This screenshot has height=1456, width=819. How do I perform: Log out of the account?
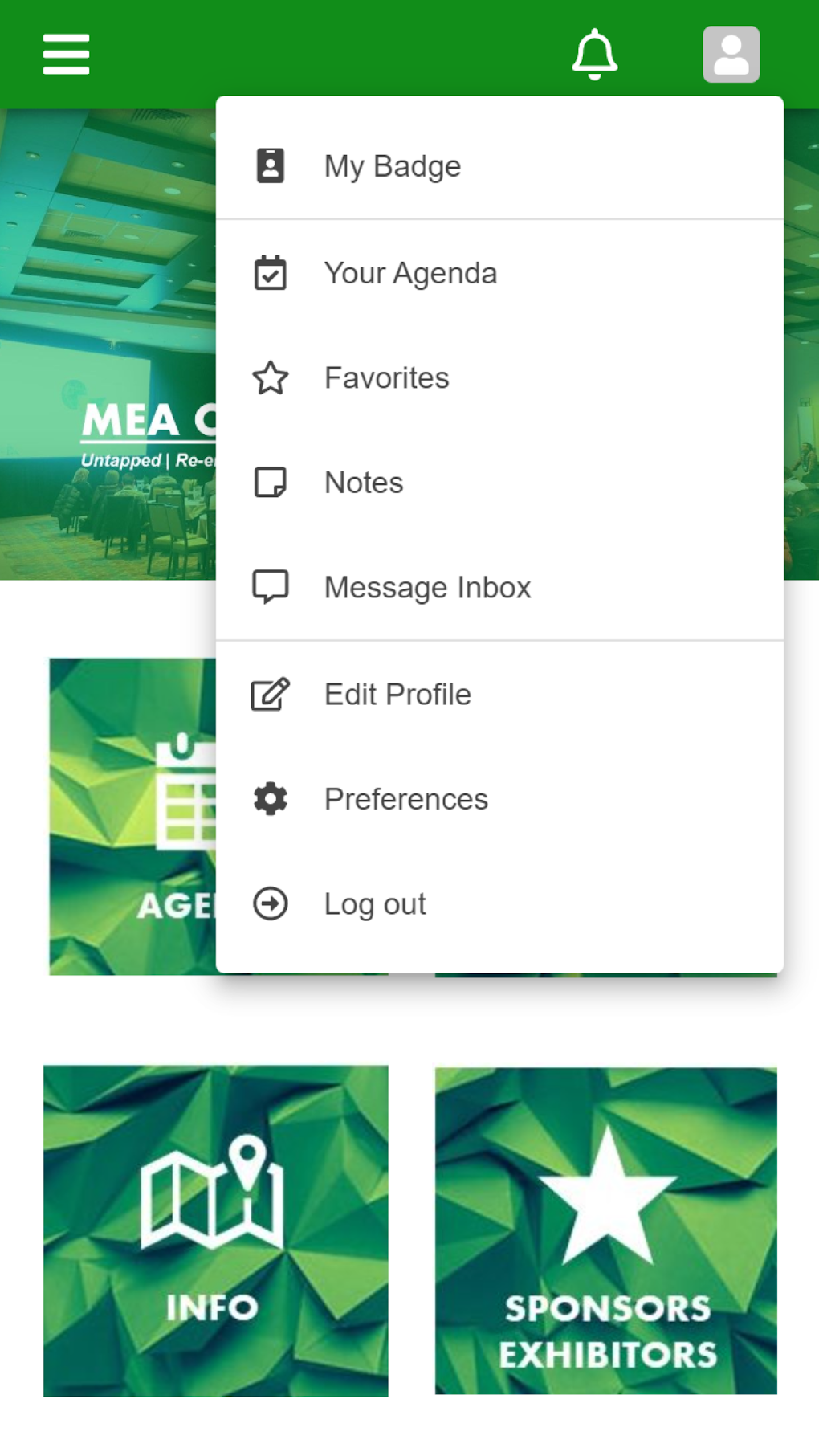click(374, 904)
